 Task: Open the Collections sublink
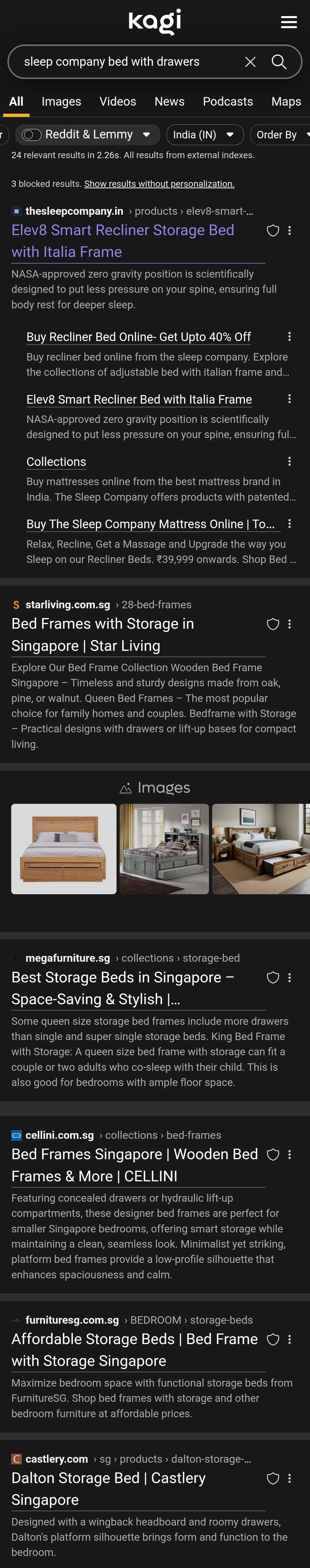tap(56, 461)
